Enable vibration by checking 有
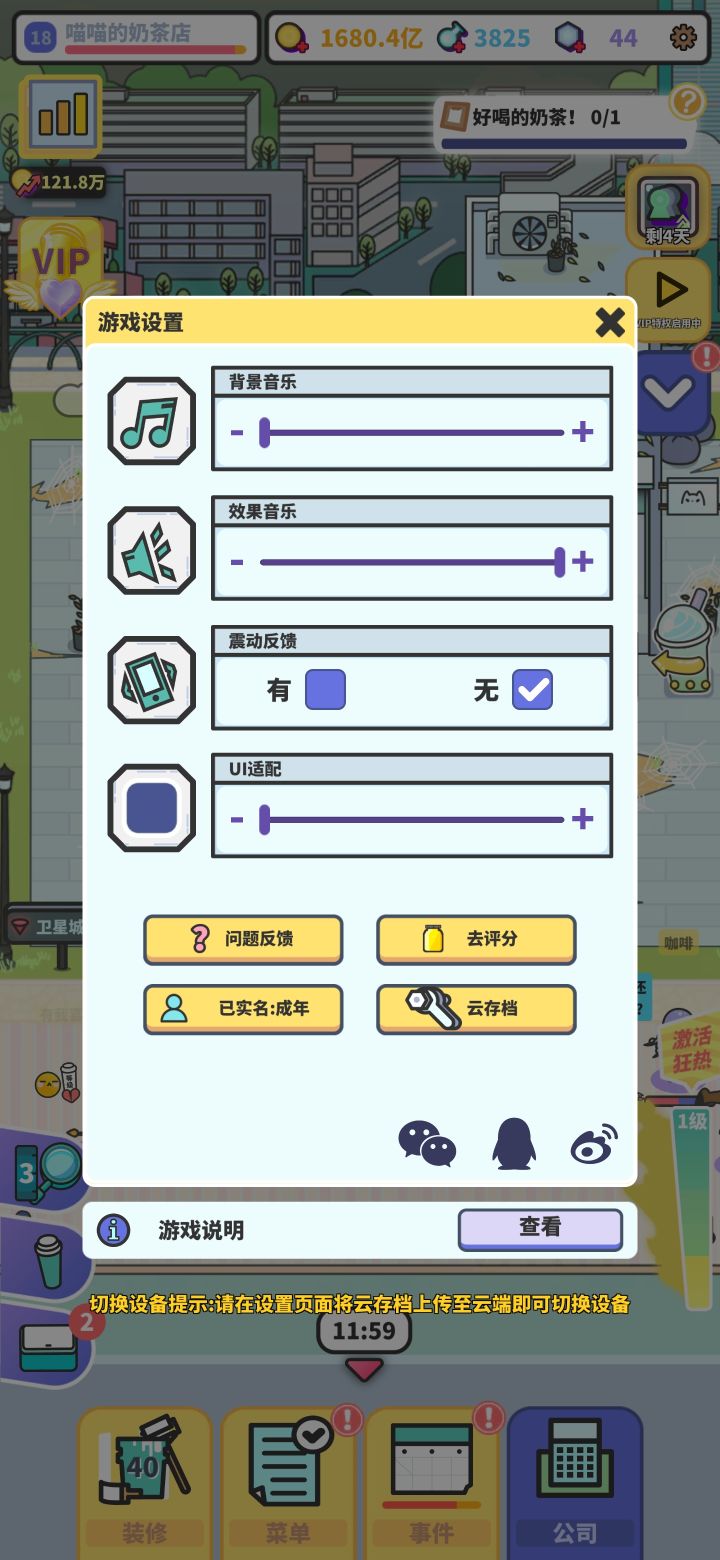The image size is (720, 1560). pos(325,689)
